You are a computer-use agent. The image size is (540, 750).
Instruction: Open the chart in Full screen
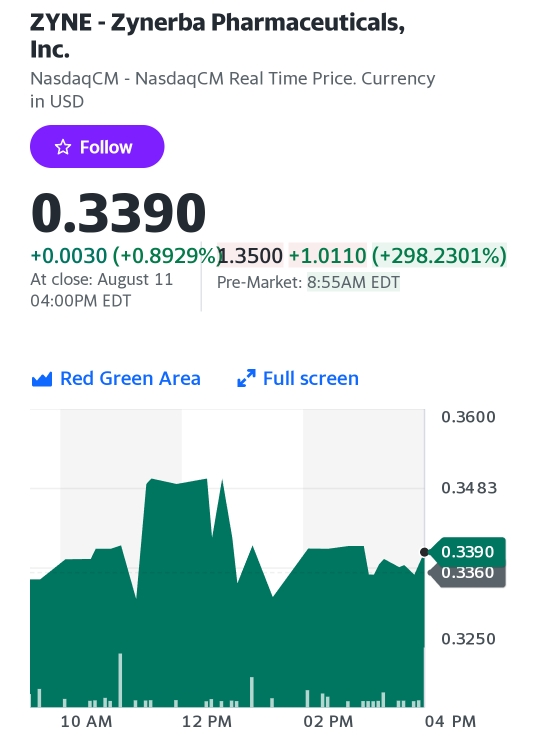[298, 378]
